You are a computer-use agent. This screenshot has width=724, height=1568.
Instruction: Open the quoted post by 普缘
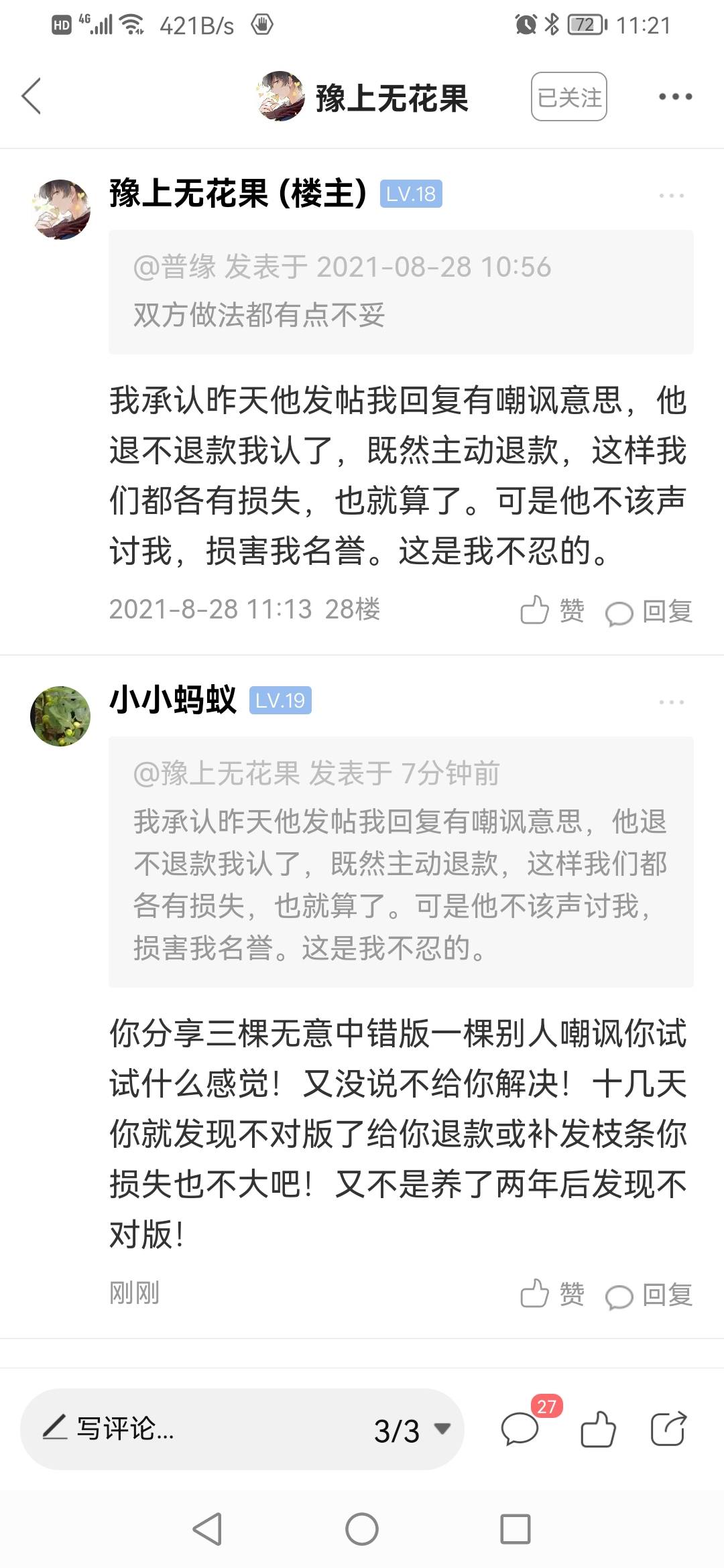pyautogui.click(x=401, y=291)
